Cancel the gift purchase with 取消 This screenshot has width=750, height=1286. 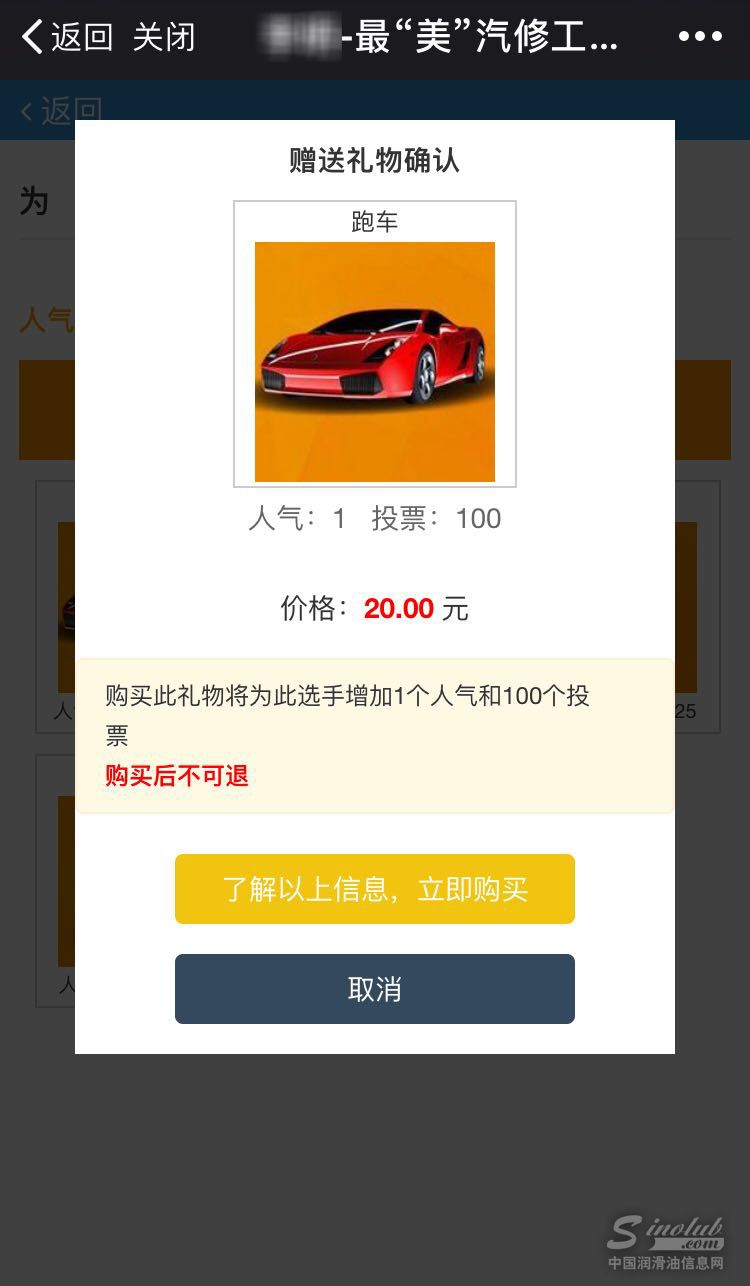pos(374,989)
